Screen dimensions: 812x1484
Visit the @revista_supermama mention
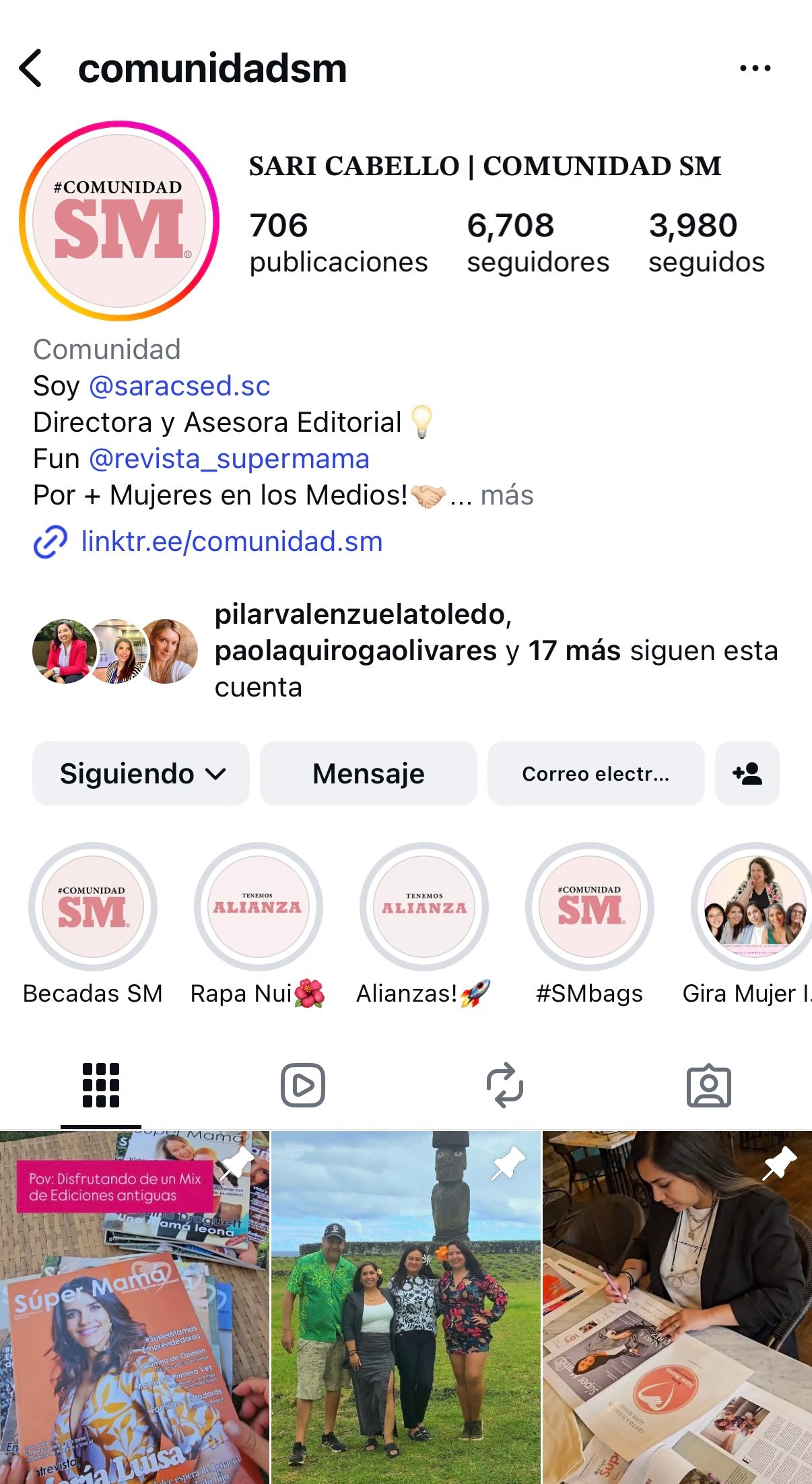[229, 459]
